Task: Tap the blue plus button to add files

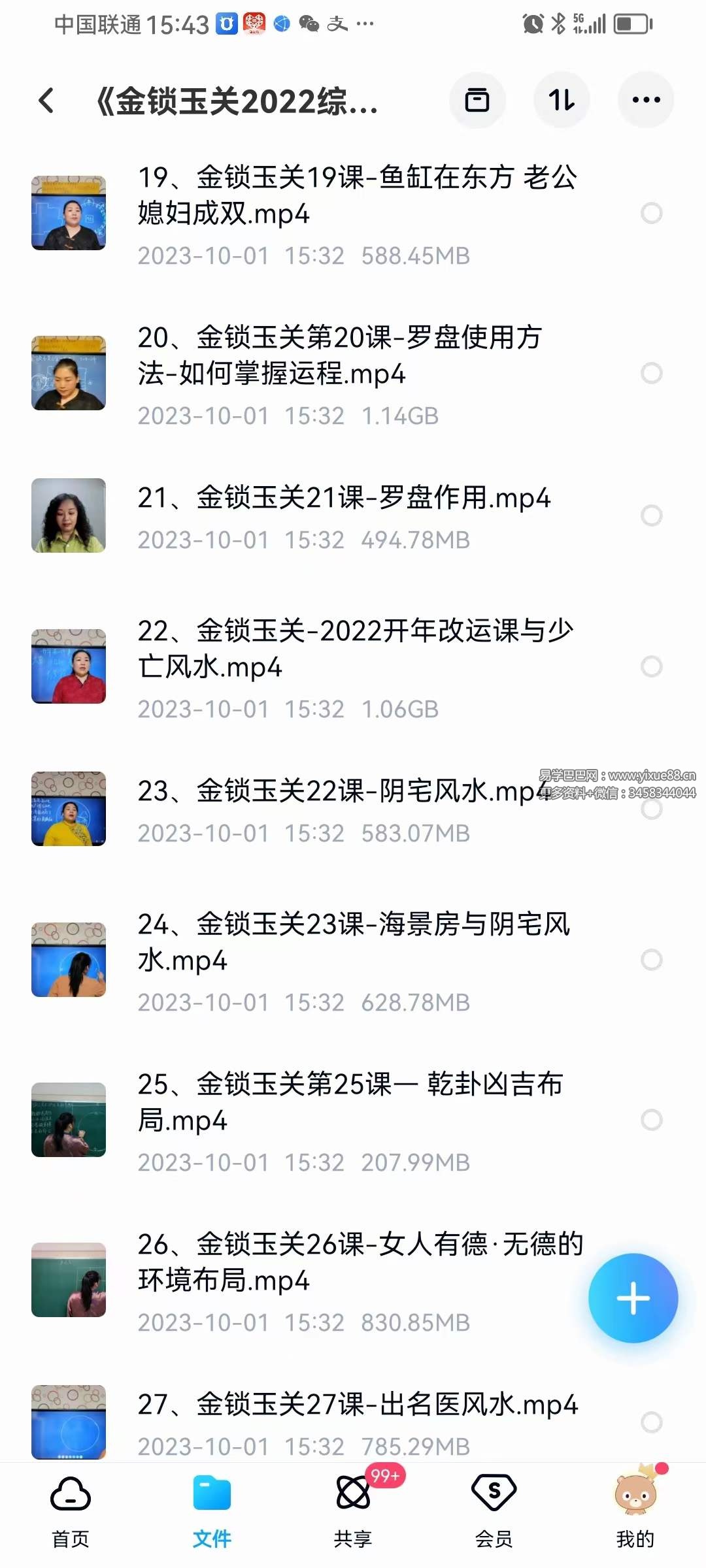Action: 633,1298
